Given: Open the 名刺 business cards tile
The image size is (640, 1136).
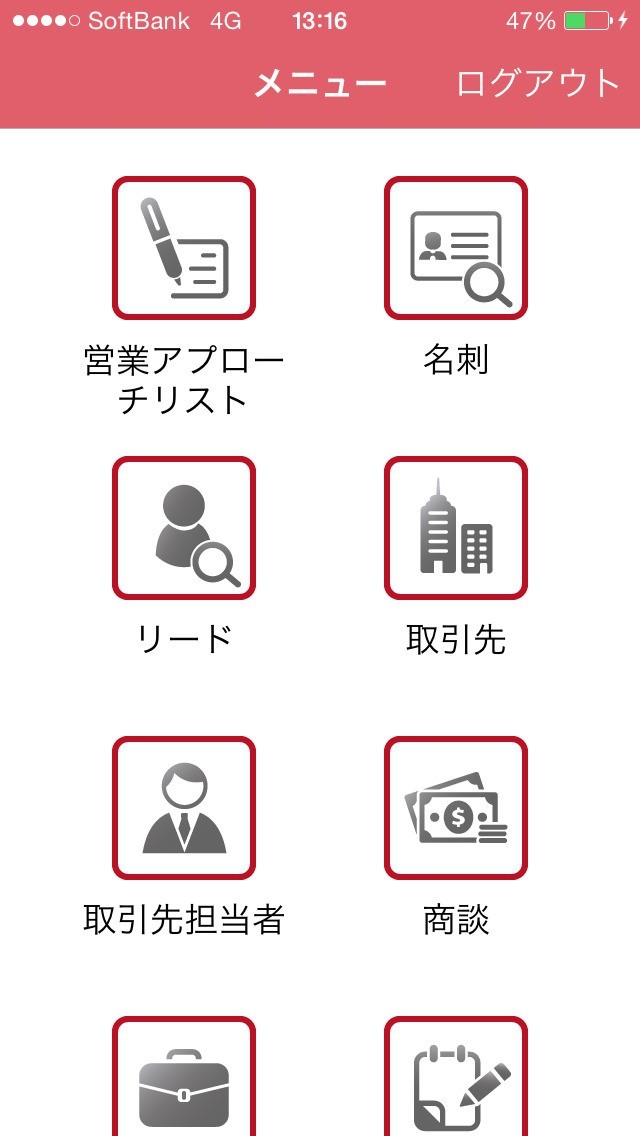Looking at the screenshot, I should [x=456, y=248].
